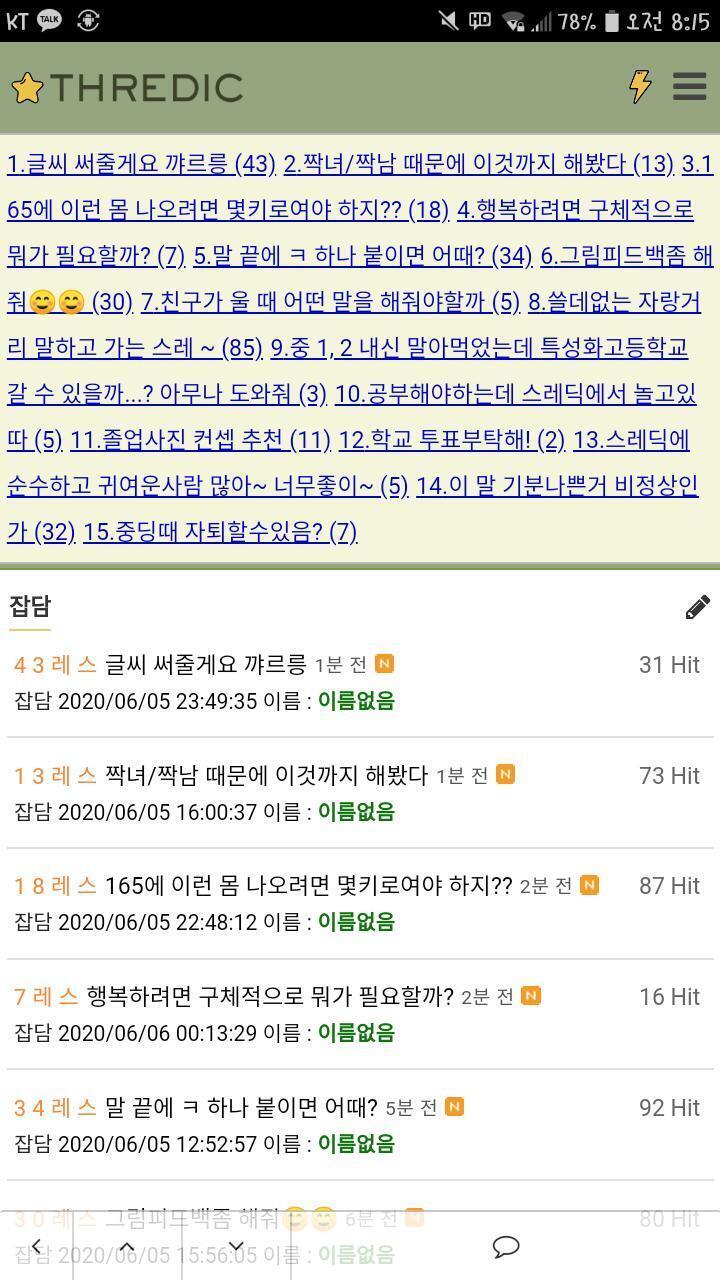Open link 1 글씨 써줄게요 꺄르릉 (43)
720x1280 pixels.
tap(141, 164)
